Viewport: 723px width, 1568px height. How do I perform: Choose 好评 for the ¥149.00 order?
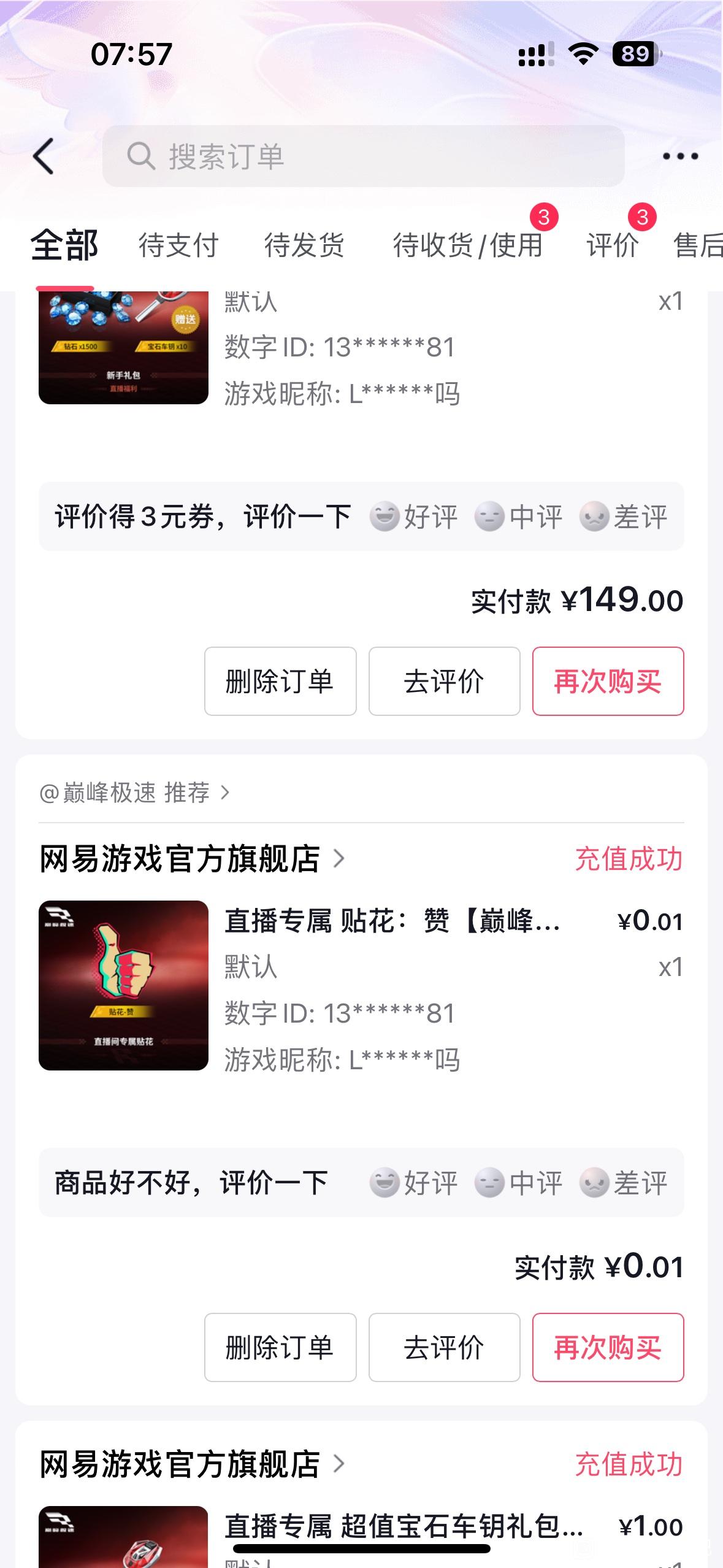point(414,517)
